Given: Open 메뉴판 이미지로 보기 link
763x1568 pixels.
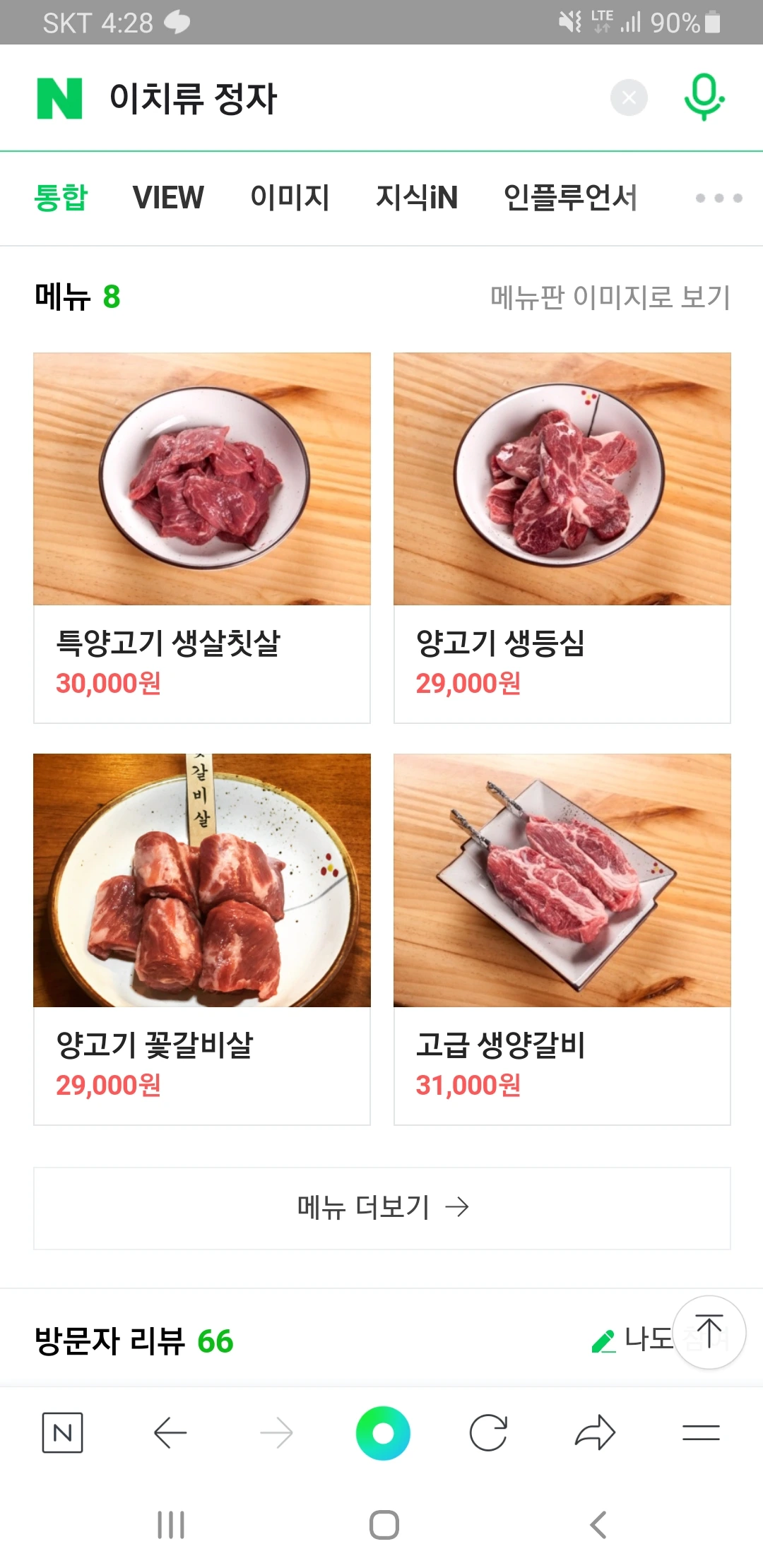Looking at the screenshot, I should tap(610, 297).
